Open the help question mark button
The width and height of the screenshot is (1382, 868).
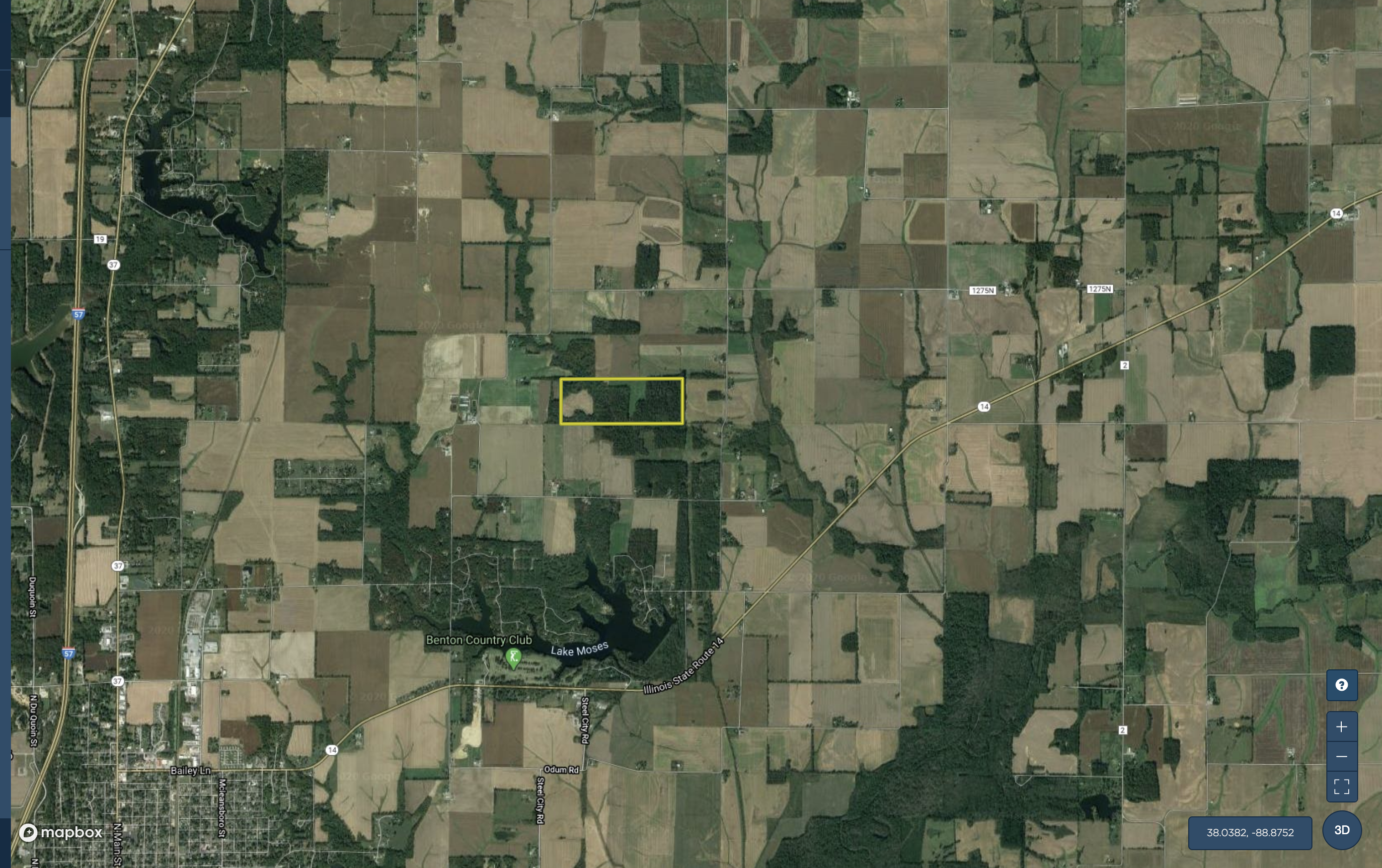pos(1341,685)
